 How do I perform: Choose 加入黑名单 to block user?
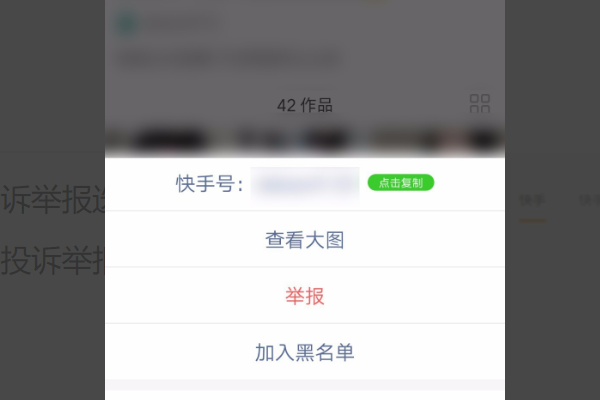click(x=305, y=352)
